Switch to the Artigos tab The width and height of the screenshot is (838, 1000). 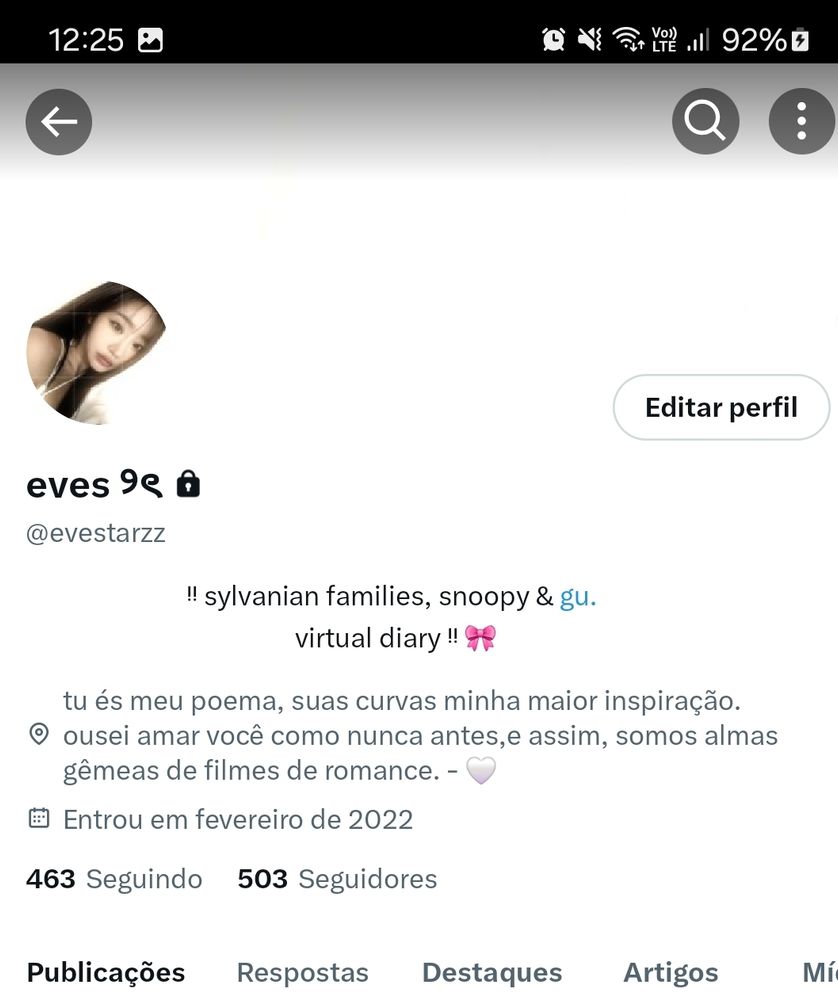[670, 973]
